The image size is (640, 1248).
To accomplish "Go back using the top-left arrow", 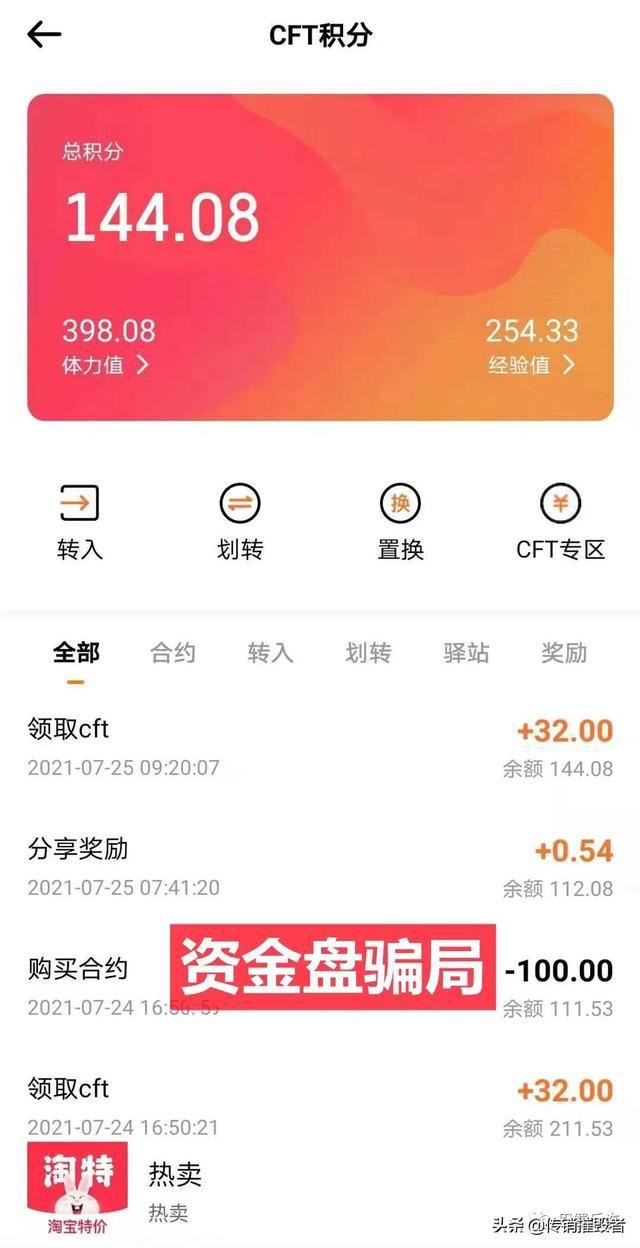I will pyautogui.click(x=44, y=35).
